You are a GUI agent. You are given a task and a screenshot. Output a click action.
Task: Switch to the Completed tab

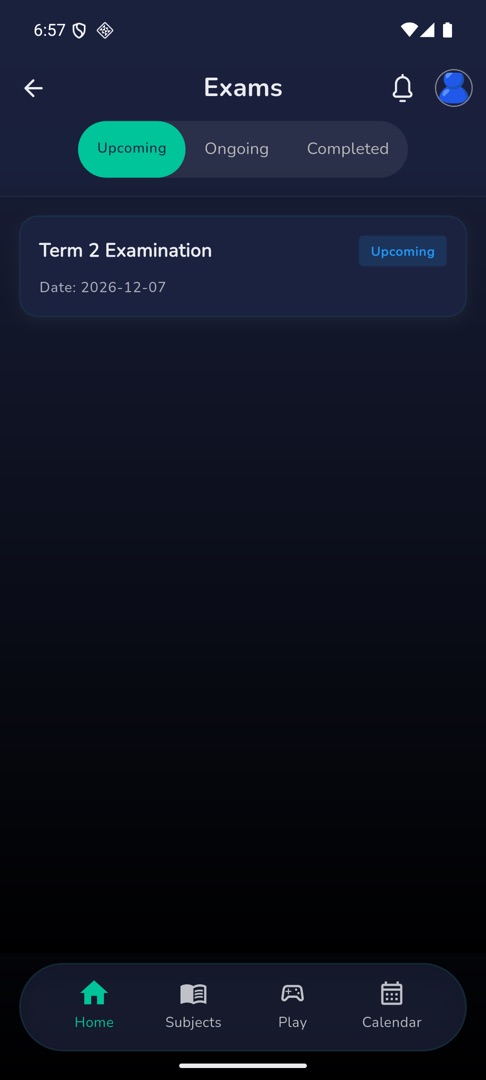tap(348, 149)
